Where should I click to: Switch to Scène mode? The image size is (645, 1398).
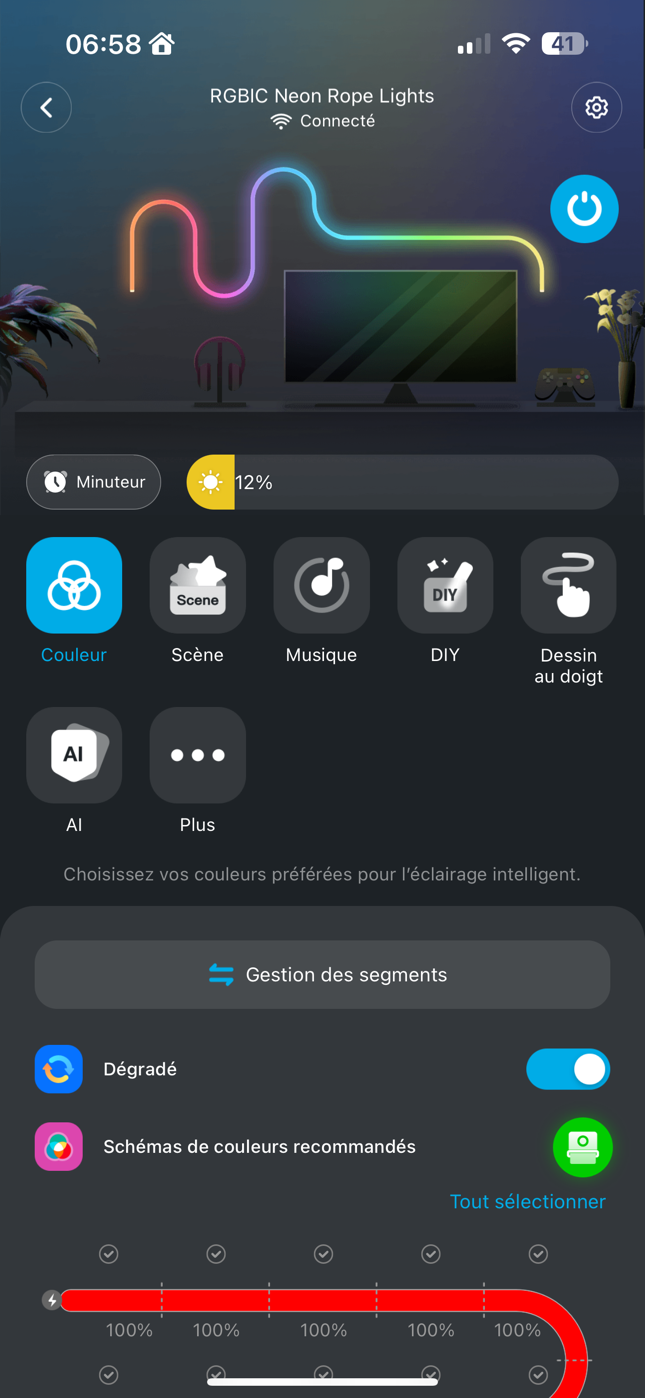[x=197, y=586]
